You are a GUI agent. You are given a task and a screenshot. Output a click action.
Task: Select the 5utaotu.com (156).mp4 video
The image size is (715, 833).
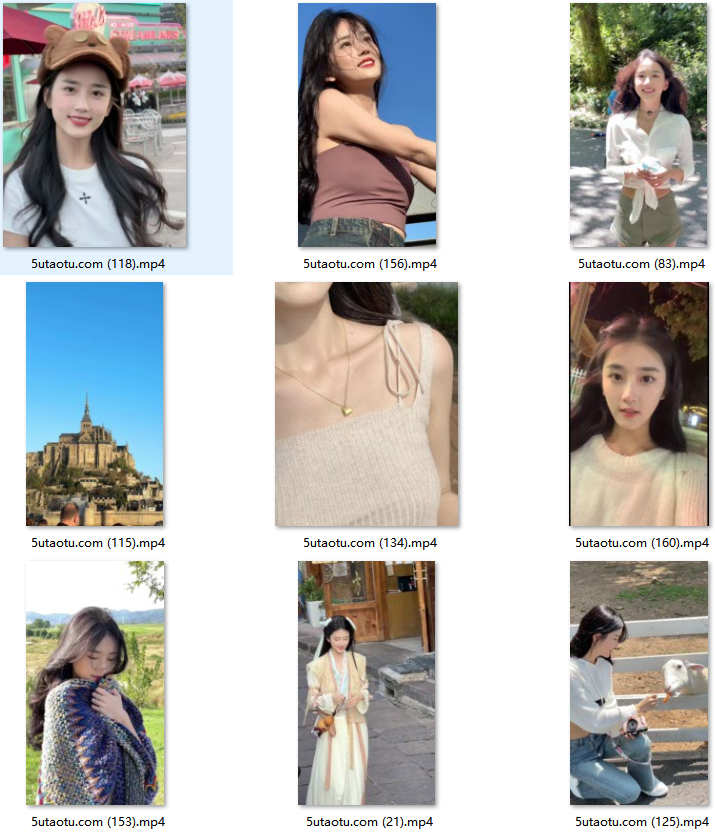point(367,125)
